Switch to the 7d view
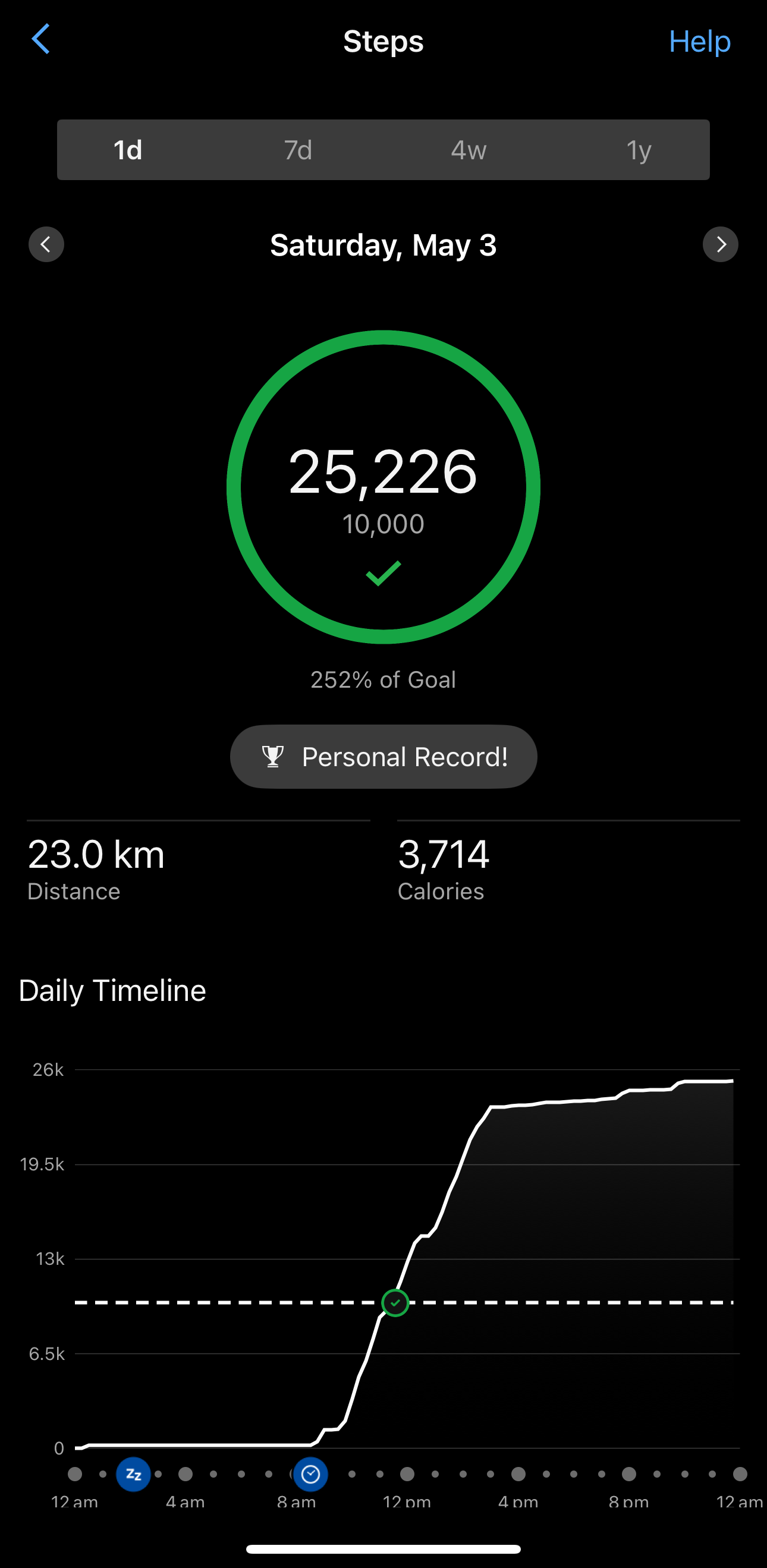This screenshot has height=1568, width=767. click(x=298, y=150)
